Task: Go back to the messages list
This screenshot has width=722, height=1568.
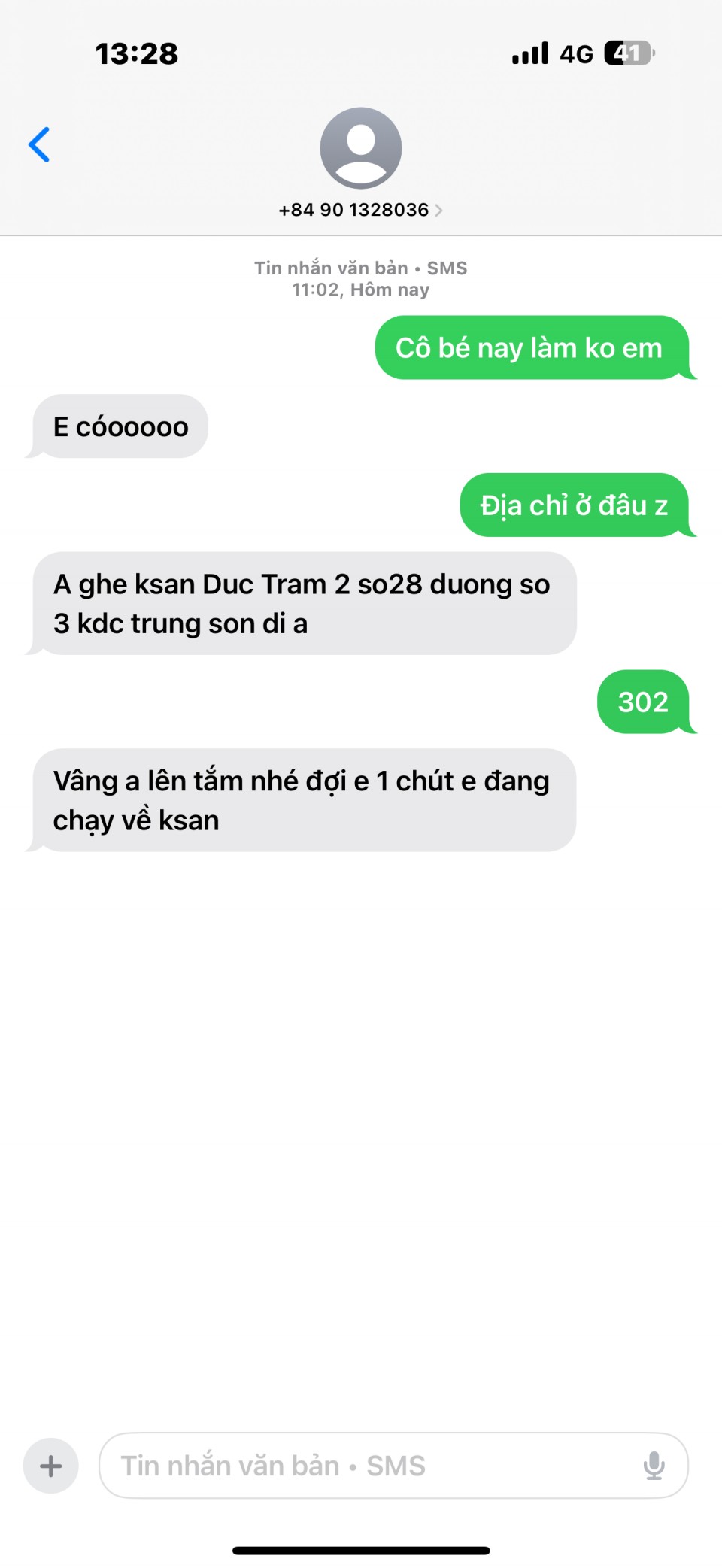Action: tap(39, 145)
